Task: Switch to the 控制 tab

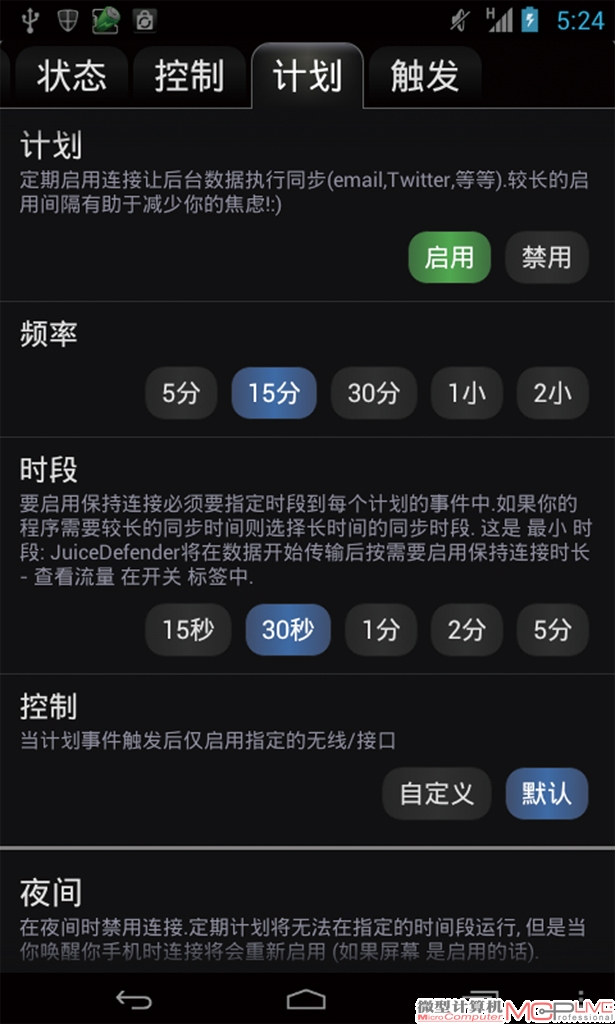Action: 189,76
